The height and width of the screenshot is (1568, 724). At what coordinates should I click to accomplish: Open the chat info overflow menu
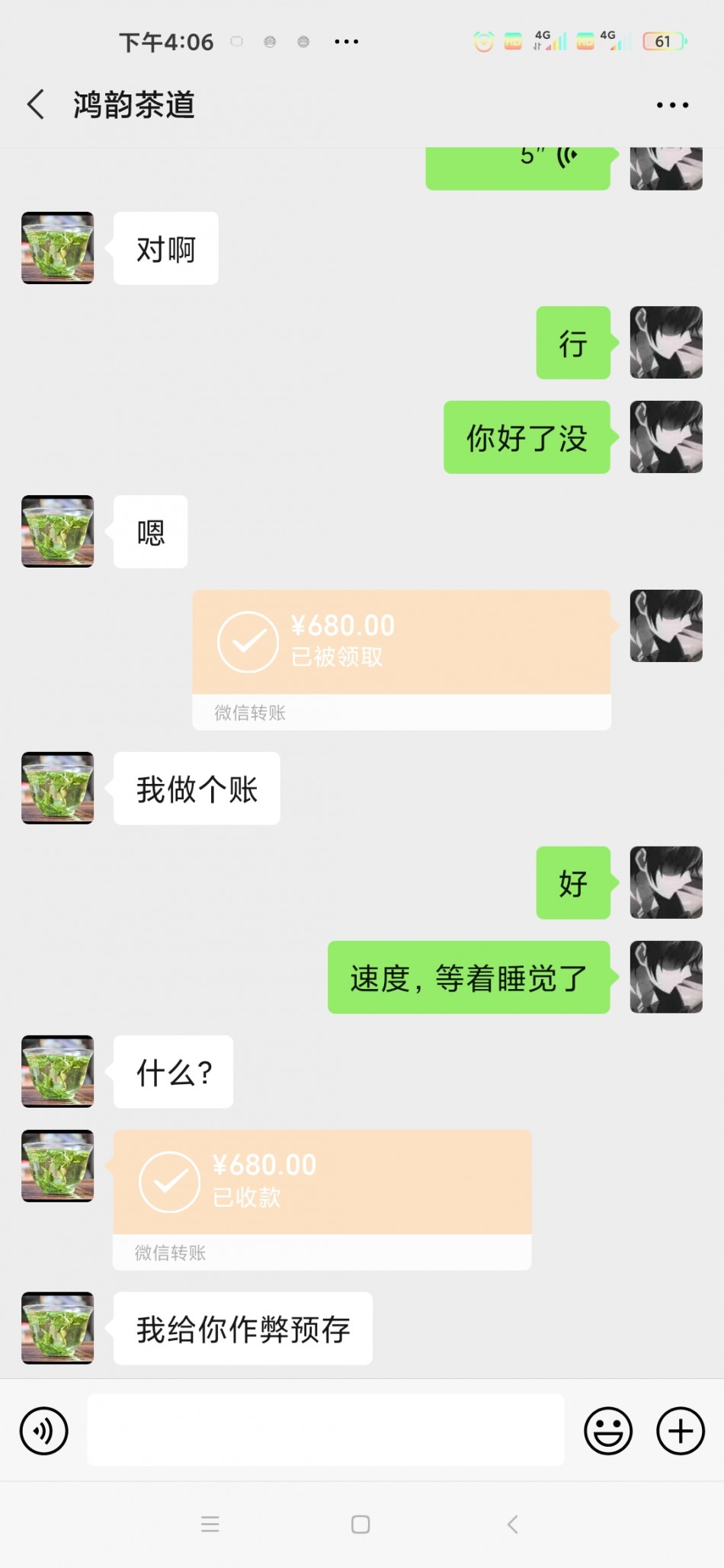coord(672,105)
